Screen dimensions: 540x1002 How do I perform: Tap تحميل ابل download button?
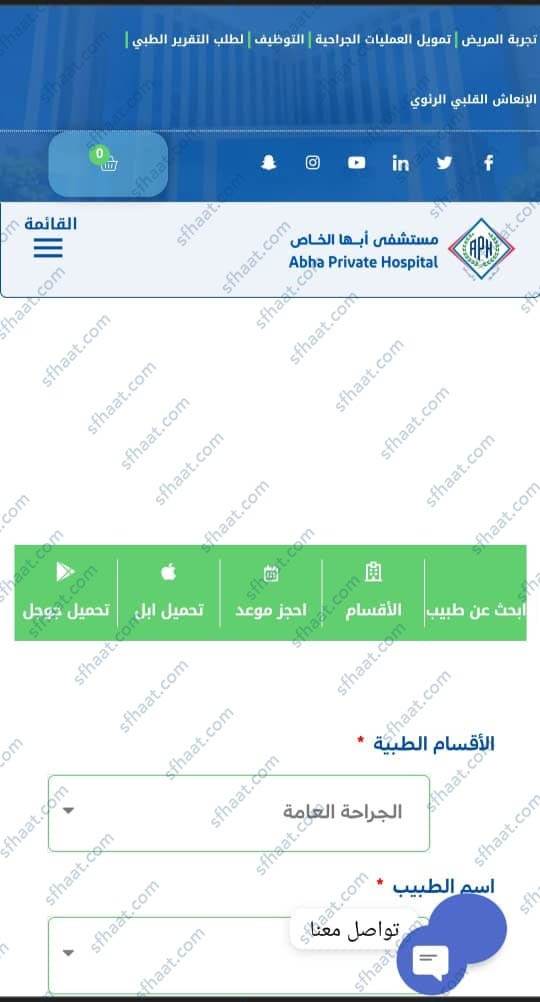coord(169,592)
